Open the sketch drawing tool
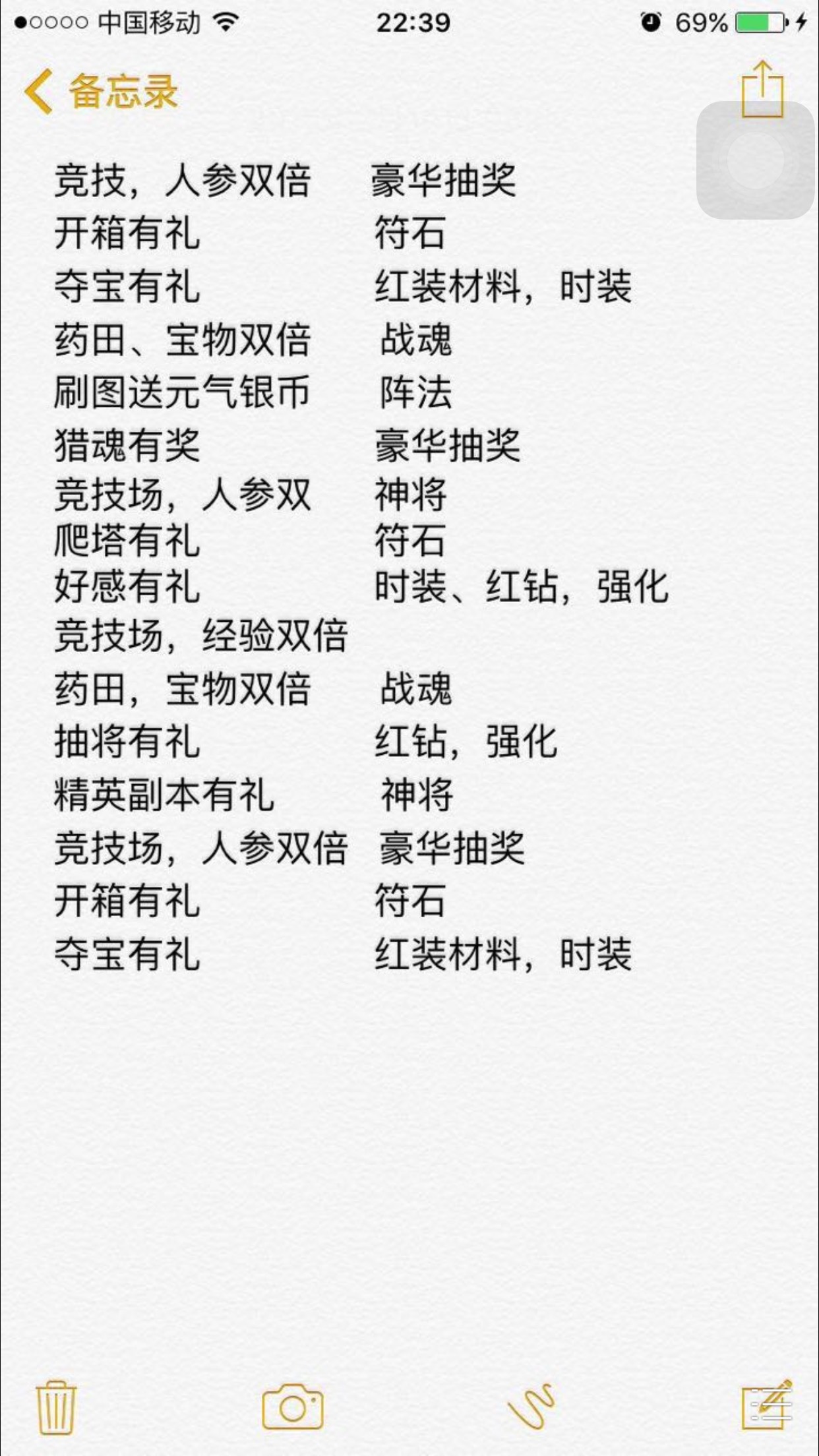Screen dimensions: 819x1456 [531, 1407]
